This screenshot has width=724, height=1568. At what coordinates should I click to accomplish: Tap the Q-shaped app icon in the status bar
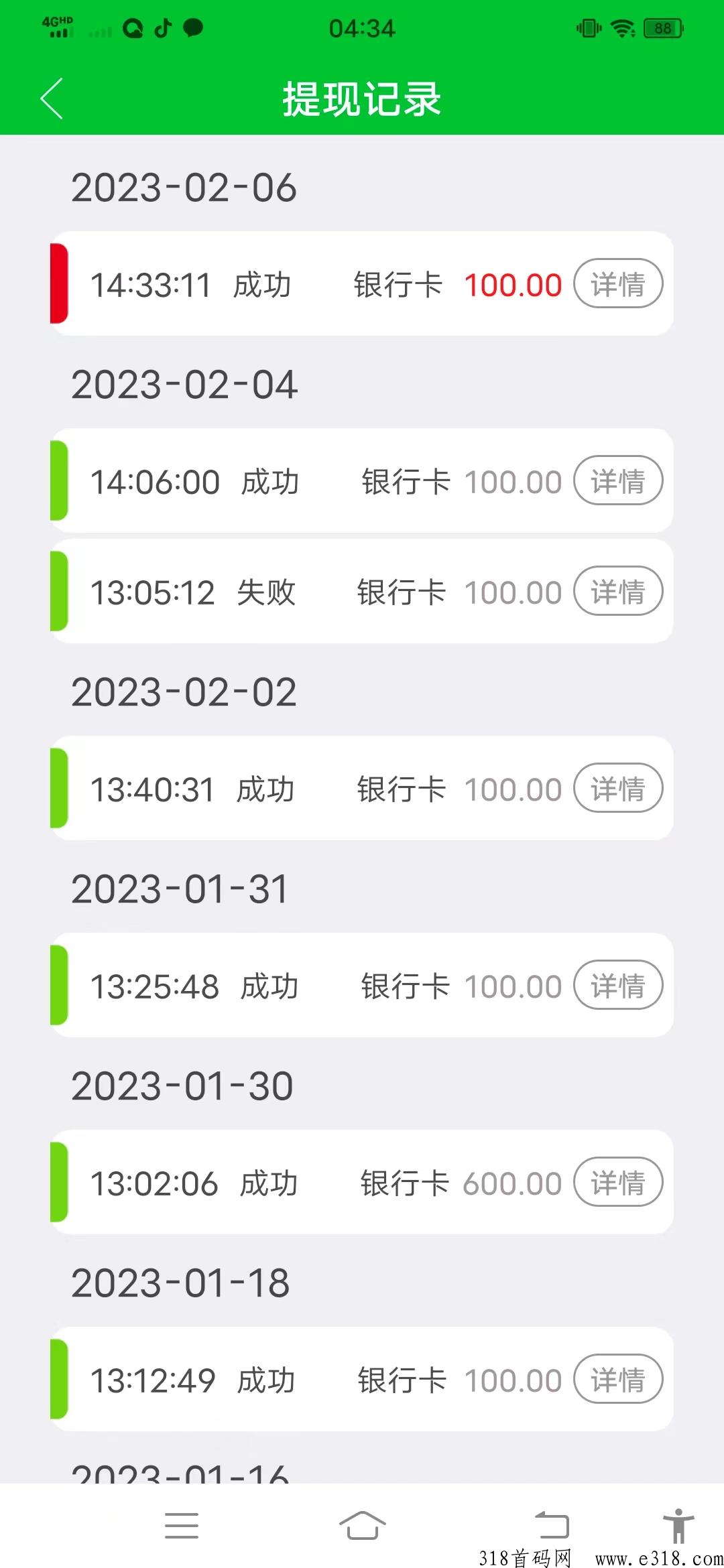tap(131, 28)
